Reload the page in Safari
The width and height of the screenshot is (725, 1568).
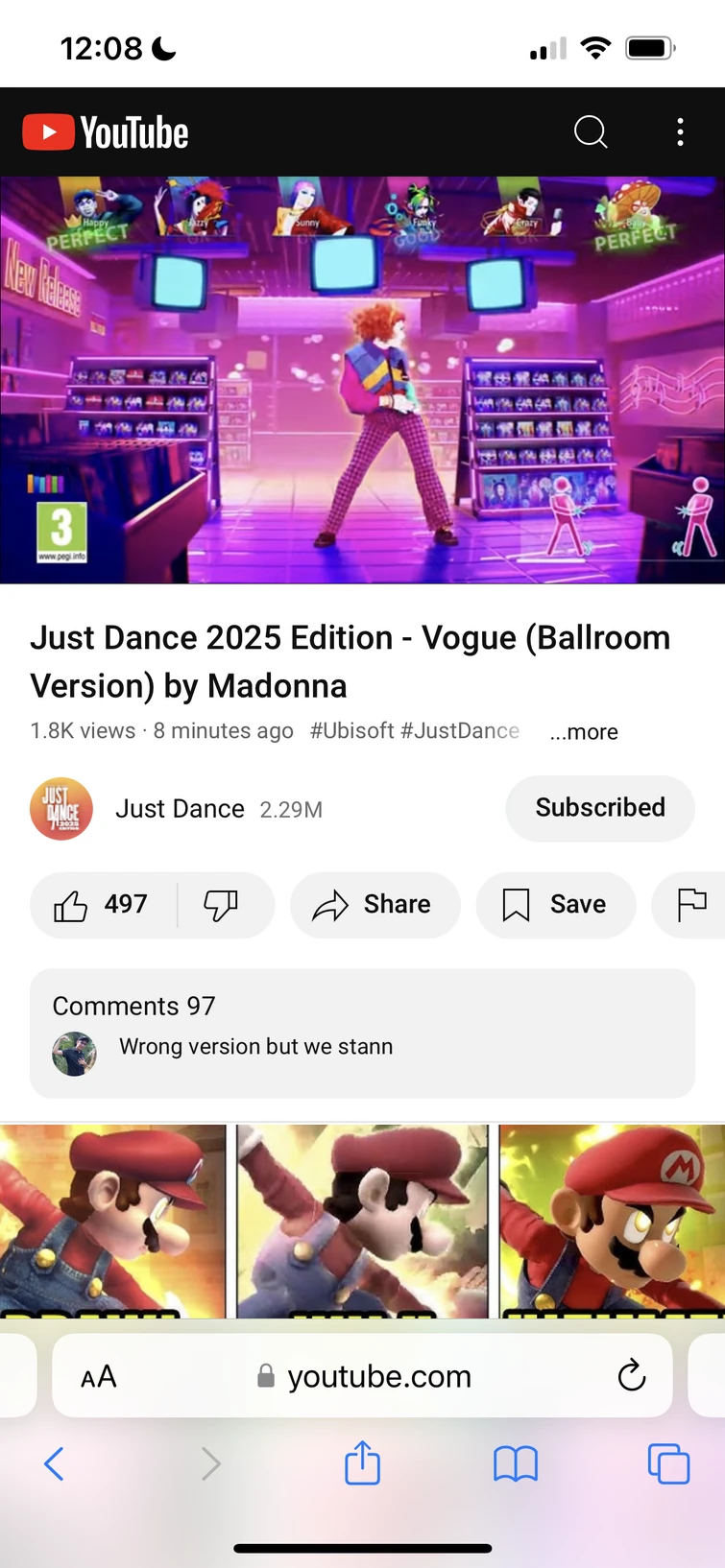pyautogui.click(x=631, y=1375)
